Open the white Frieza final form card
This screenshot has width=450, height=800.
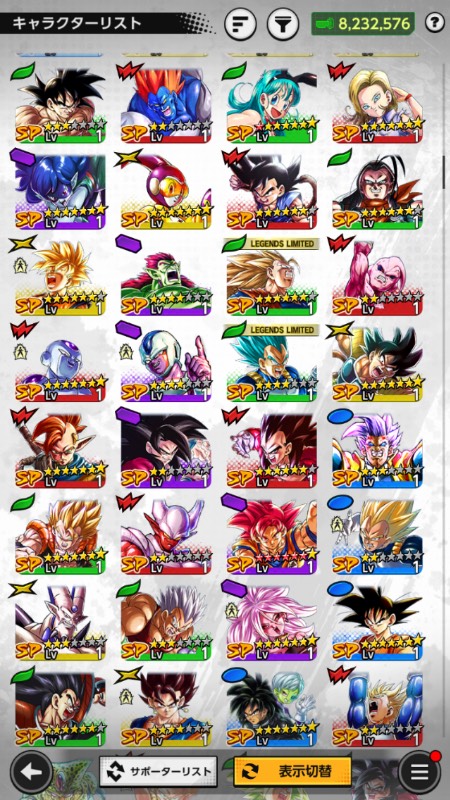coord(60,364)
